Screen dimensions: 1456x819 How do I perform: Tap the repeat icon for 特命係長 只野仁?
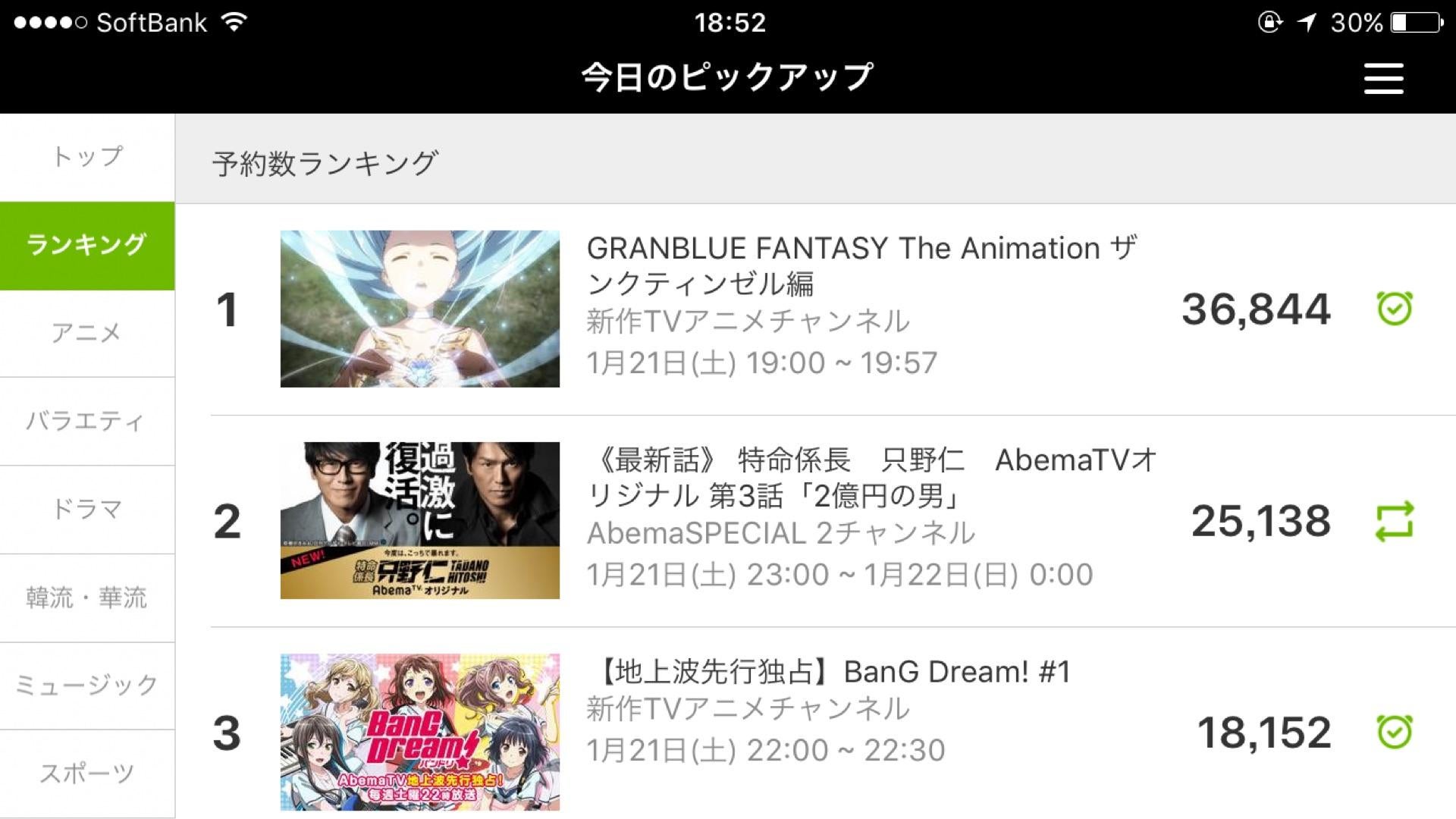[1394, 521]
